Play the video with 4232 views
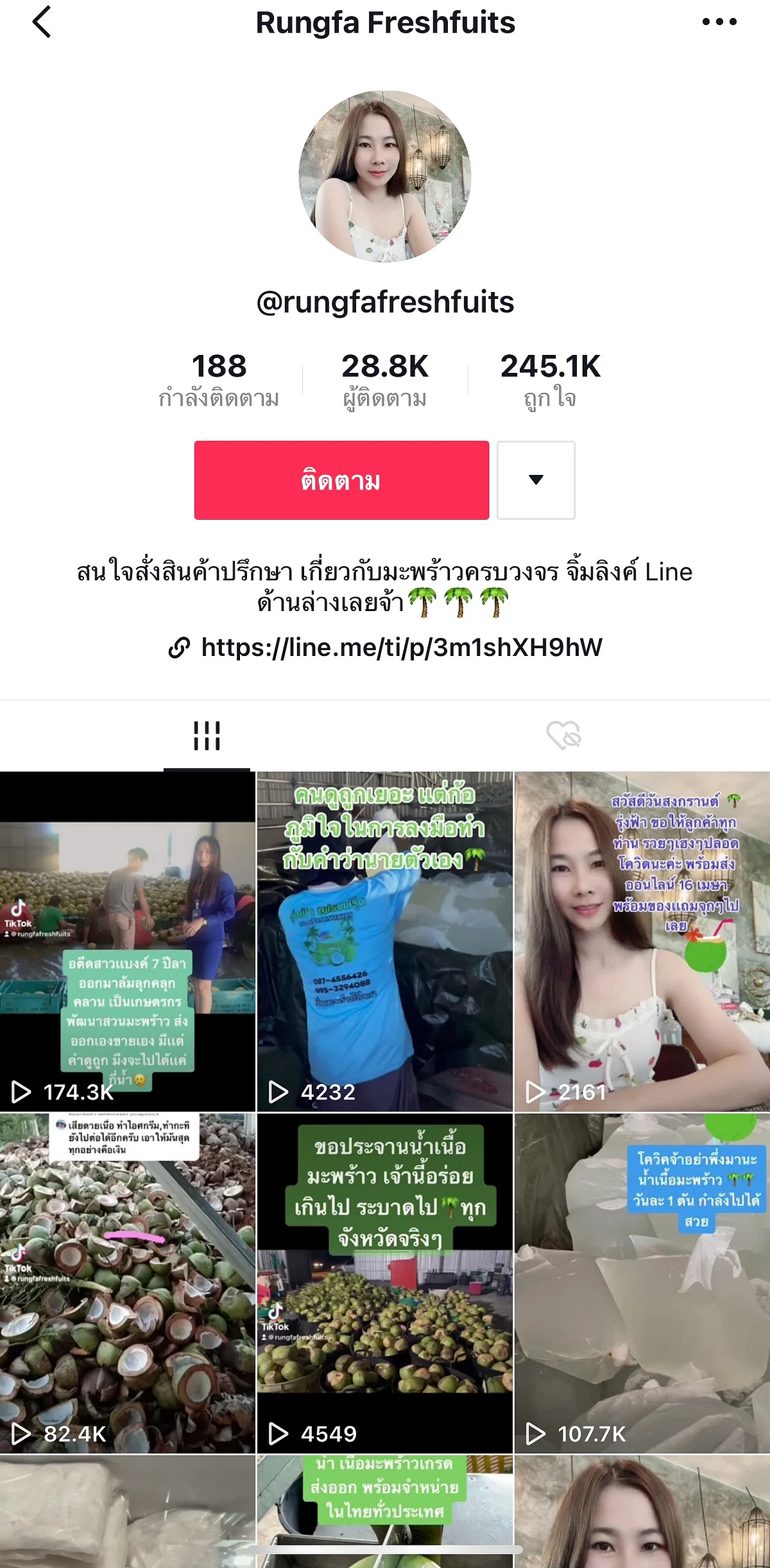Image resolution: width=770 pixels, height=1568 pixels. click(385, 941)
